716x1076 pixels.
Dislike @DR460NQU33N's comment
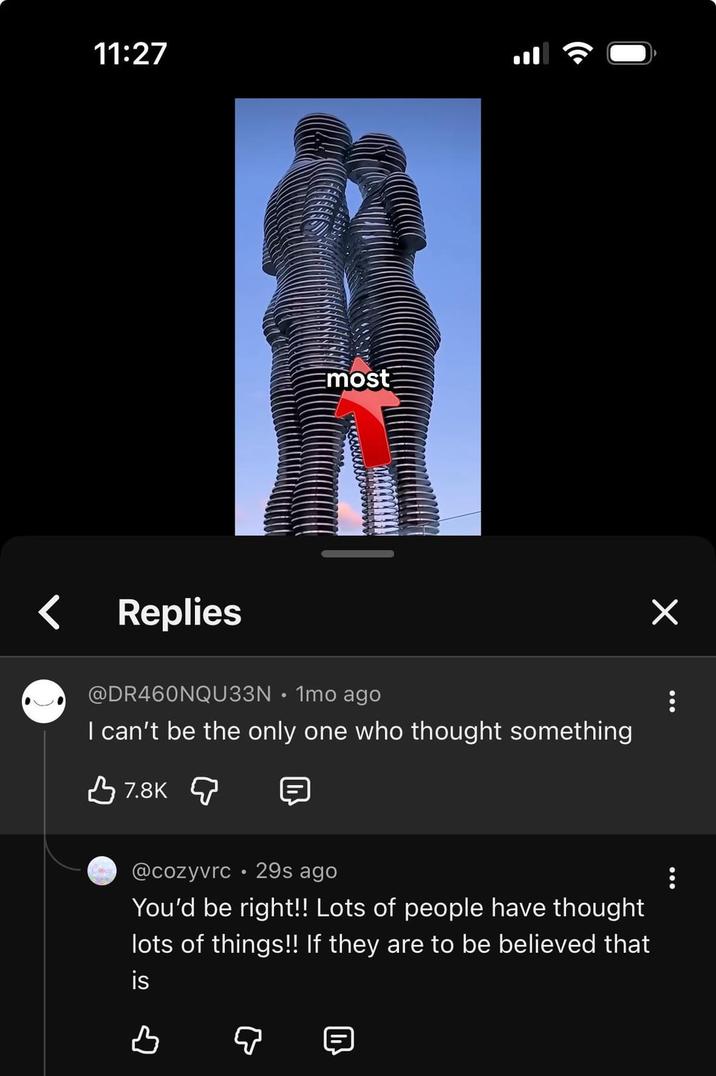(x=204, y=791)
